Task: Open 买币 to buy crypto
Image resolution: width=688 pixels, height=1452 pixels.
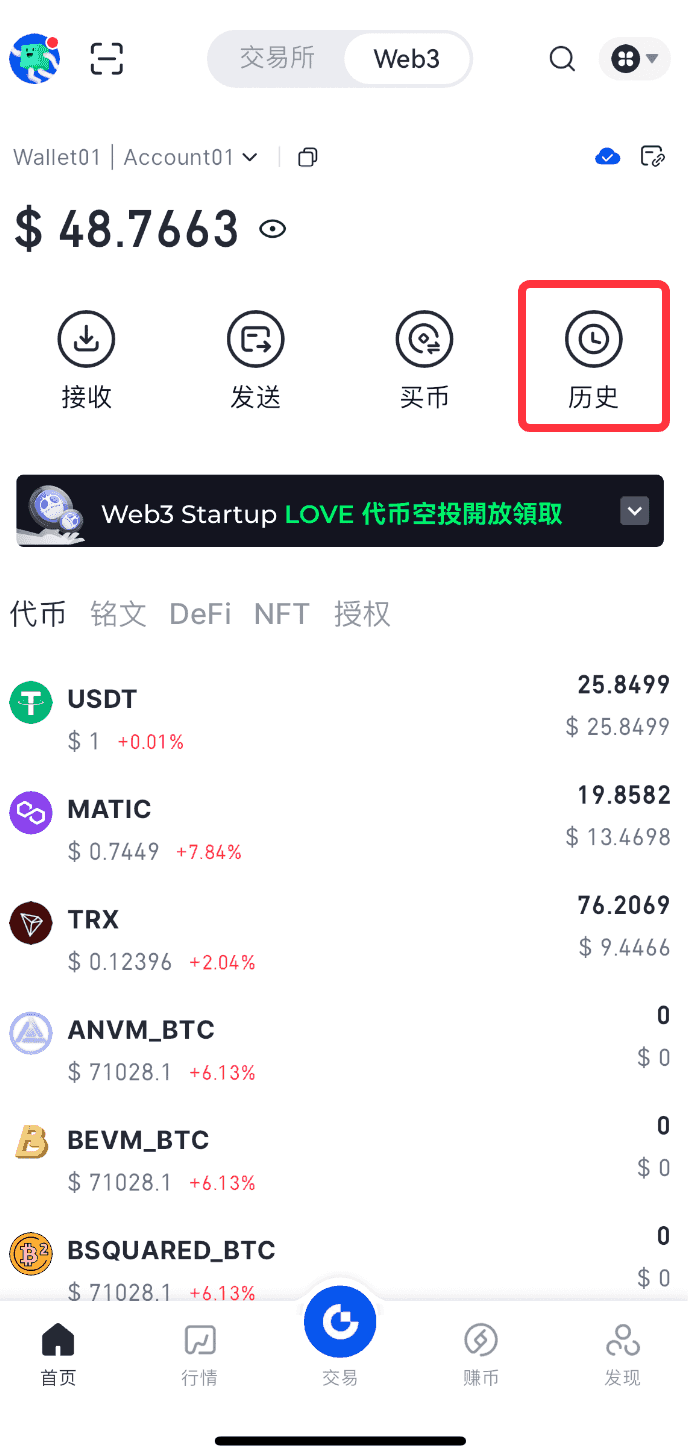Action: click(x=424, y=360)
